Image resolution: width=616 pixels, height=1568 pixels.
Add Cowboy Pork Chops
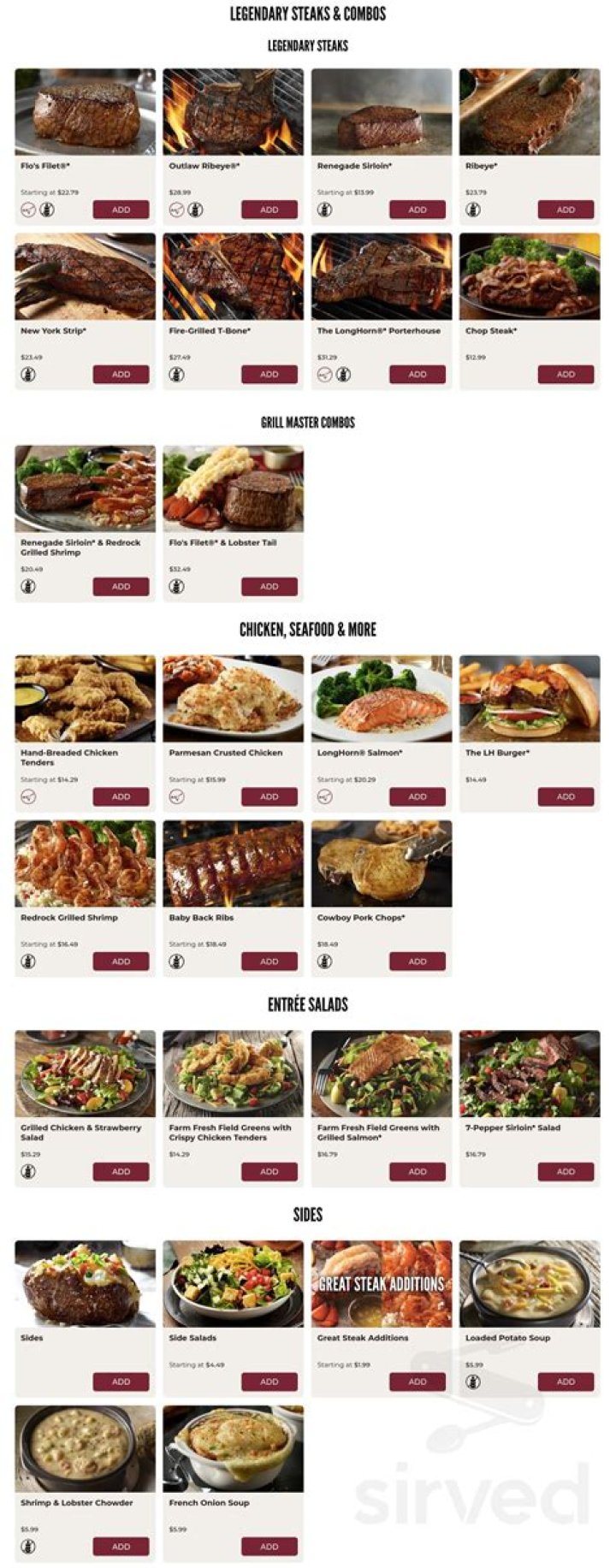point(417,961)
